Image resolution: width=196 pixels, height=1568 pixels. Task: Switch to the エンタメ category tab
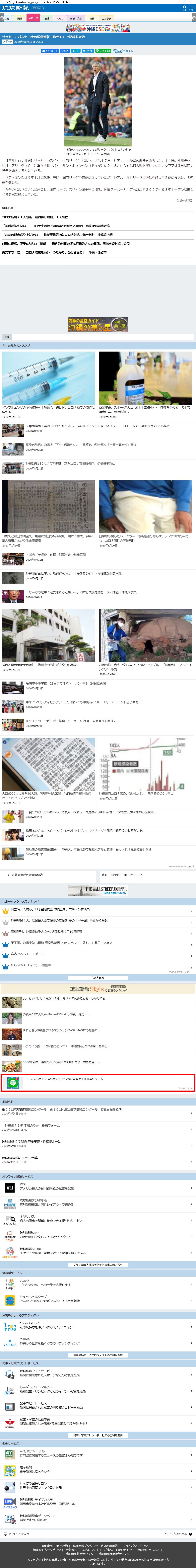pyautogui.click(x=106, y=18)
